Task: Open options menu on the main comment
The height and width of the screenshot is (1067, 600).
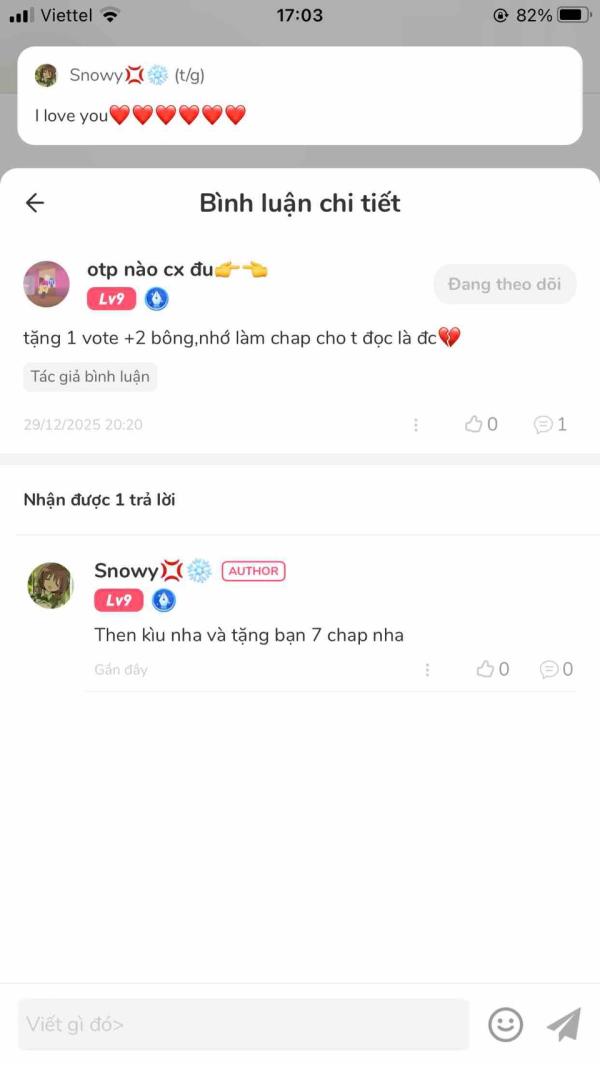Action: (416, 425)
